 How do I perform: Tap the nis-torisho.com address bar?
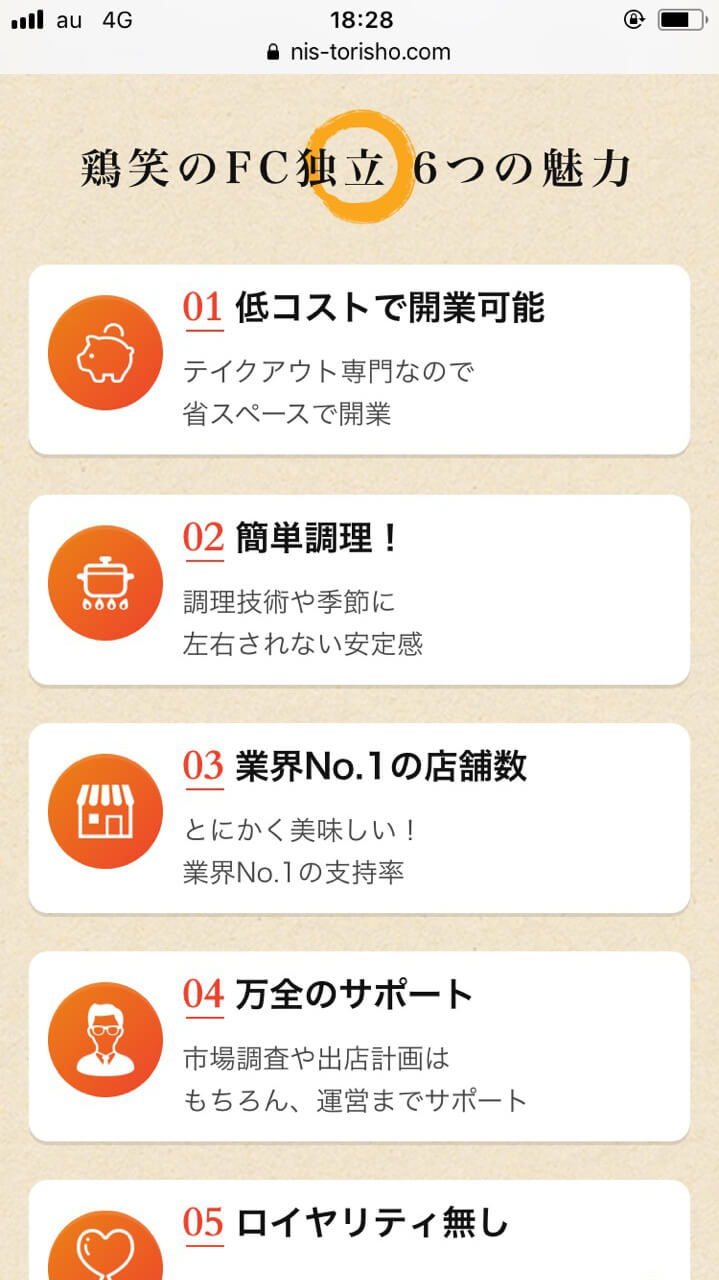359,52
